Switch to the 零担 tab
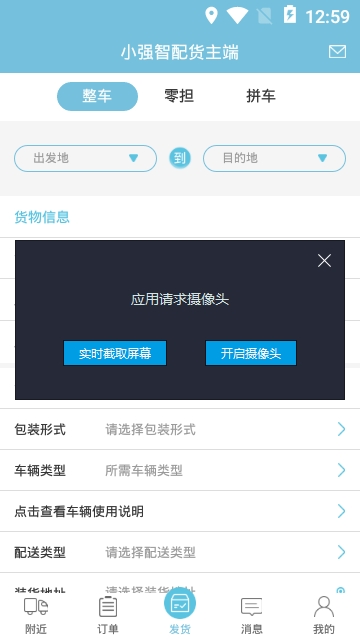Screen dimensions: 360x640 click(x=179, y=96)
